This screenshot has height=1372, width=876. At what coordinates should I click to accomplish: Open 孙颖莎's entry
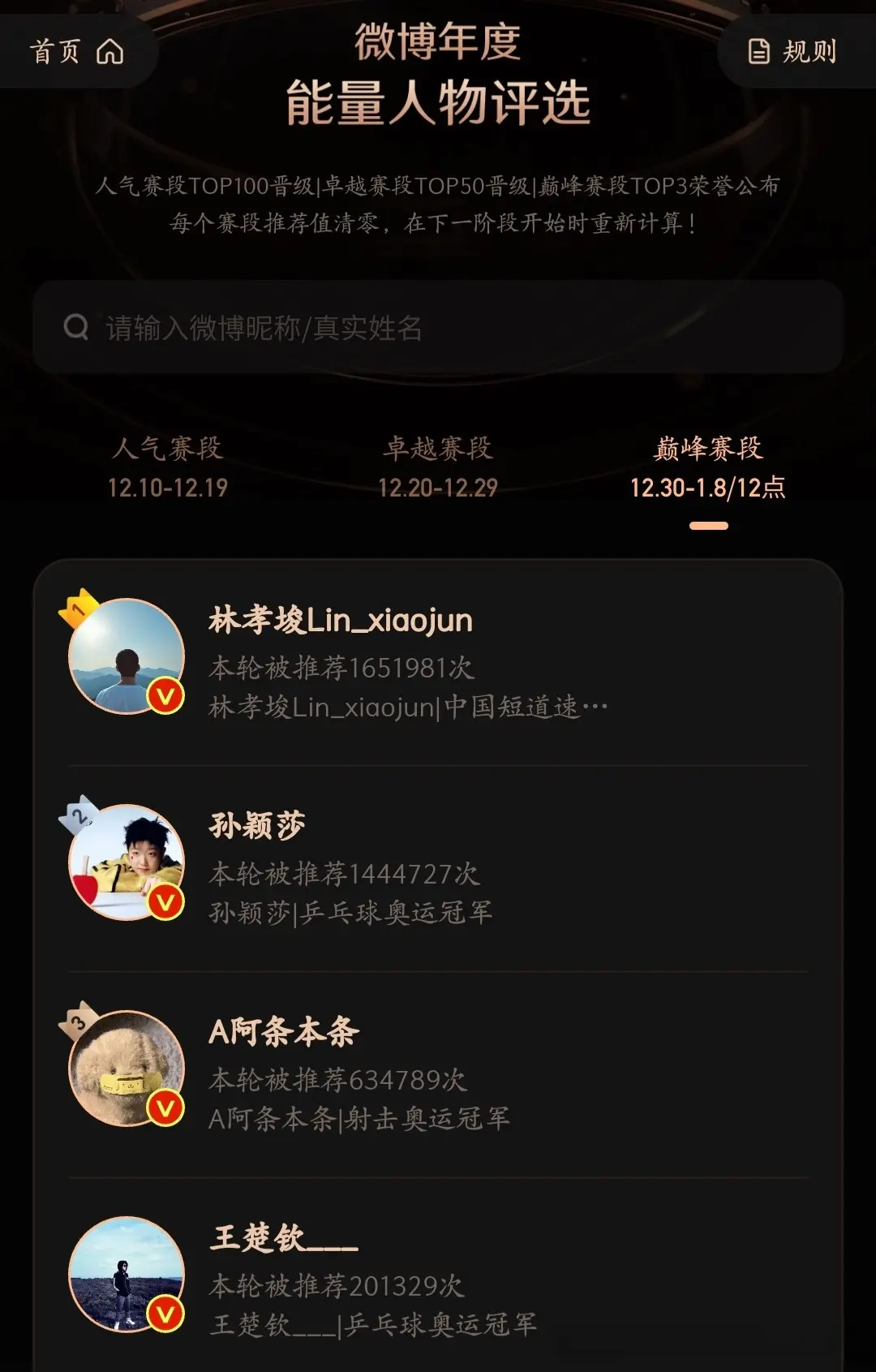click(438, 867)
